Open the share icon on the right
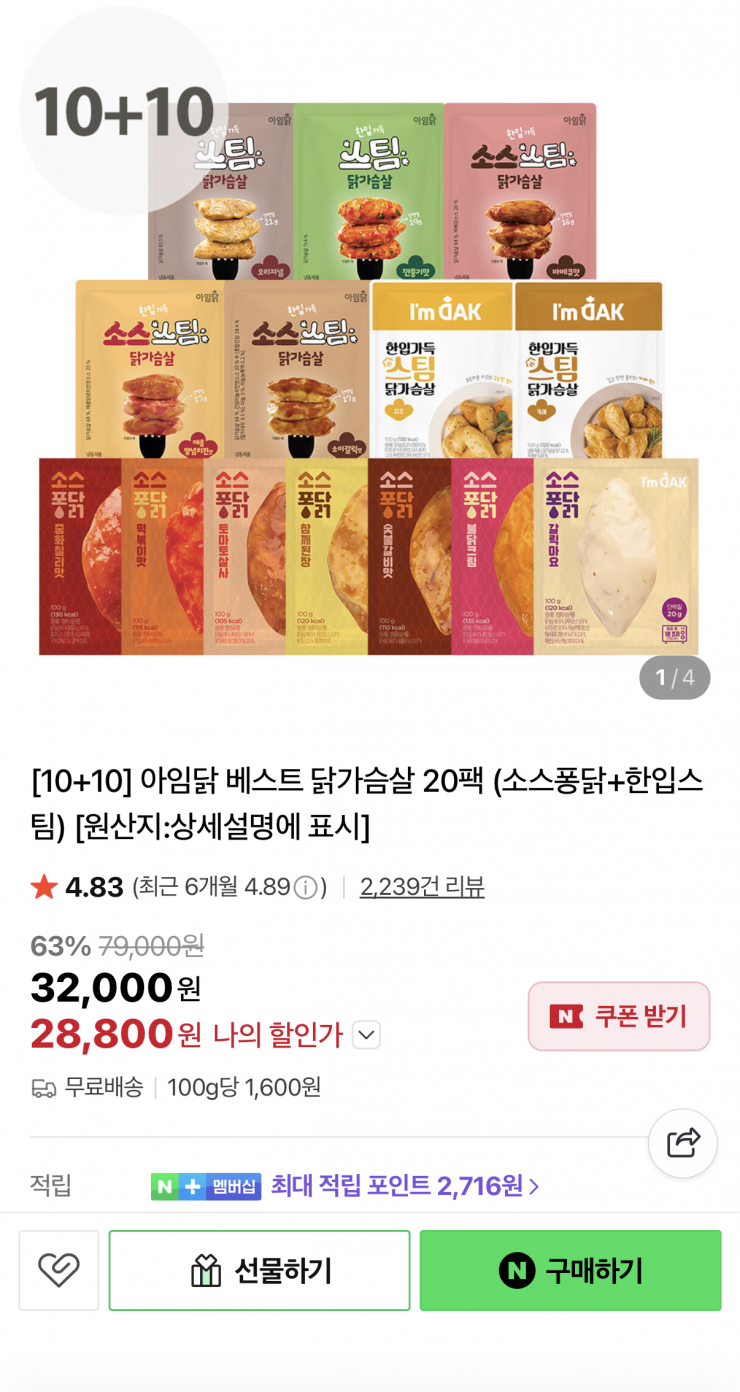The height and width of the screenshot is (1392, 740). click(x=683, y=1143)
